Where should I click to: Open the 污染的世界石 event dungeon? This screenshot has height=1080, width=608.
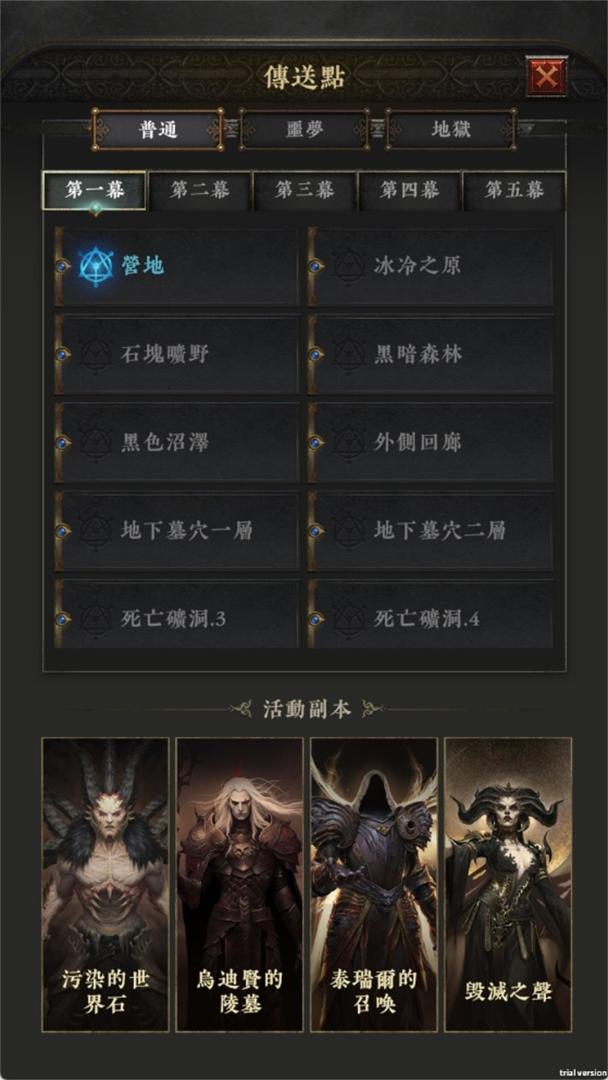pyautogui.click(x=105, y=884)
